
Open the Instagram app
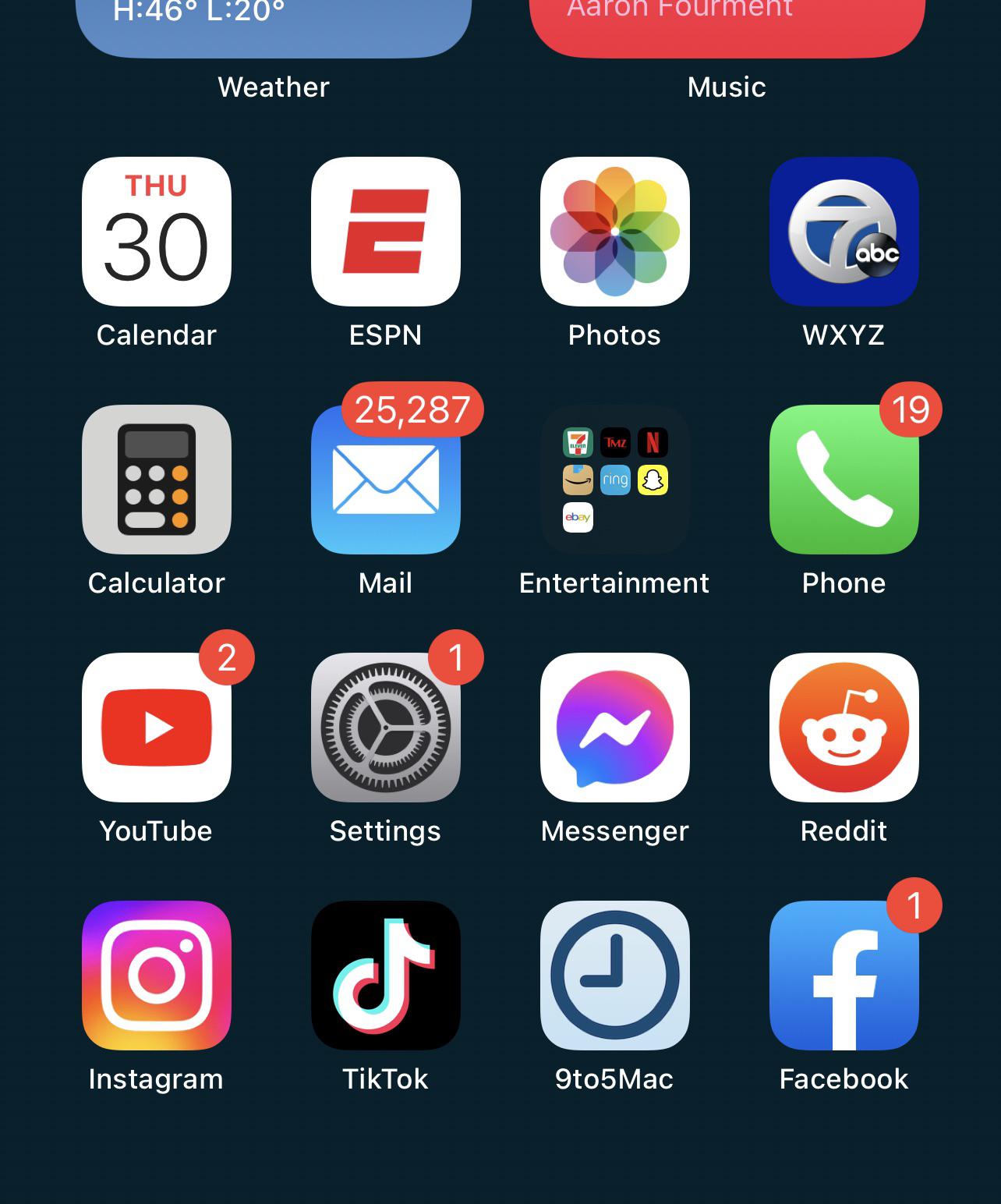coord(156,975)
